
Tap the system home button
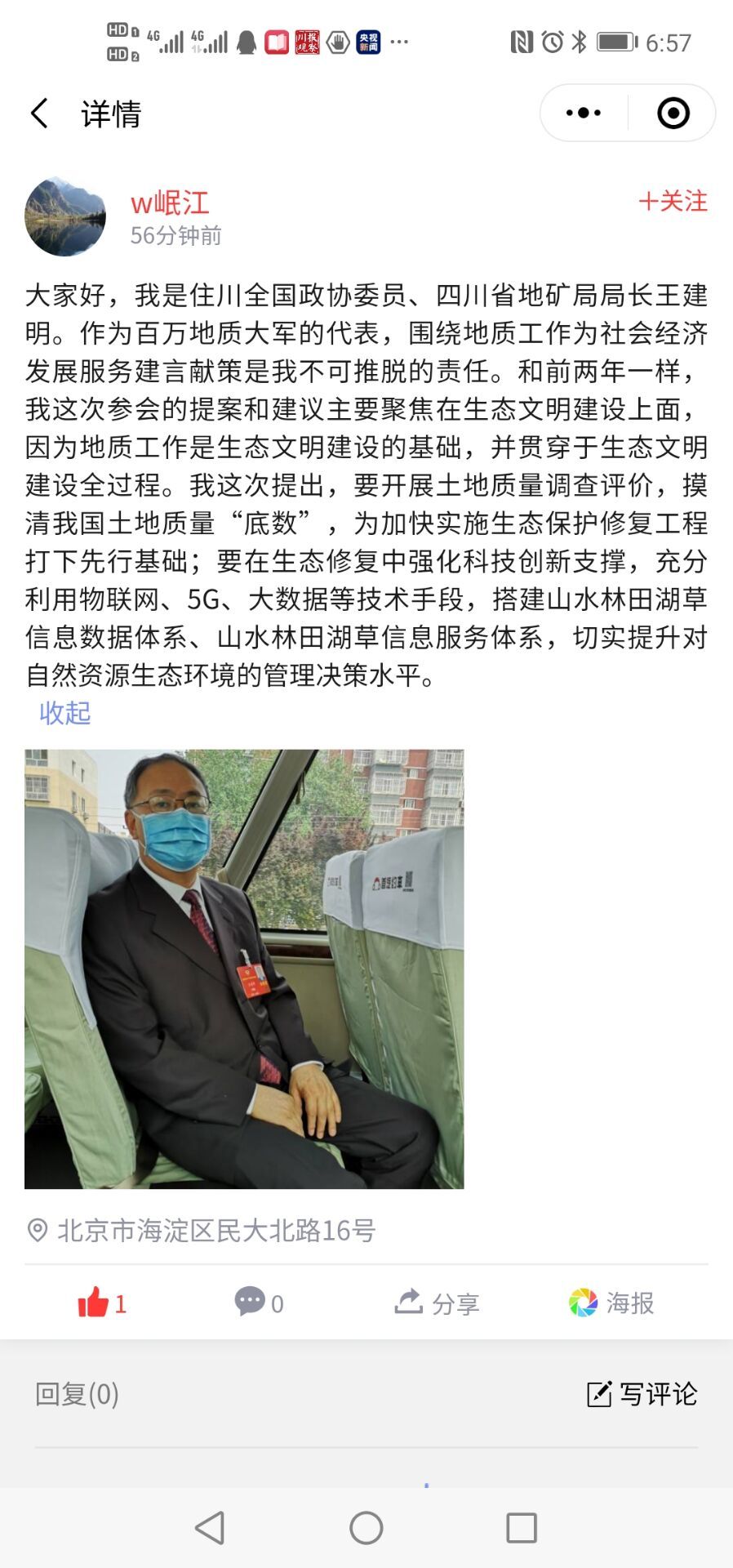click(366, 1527)
